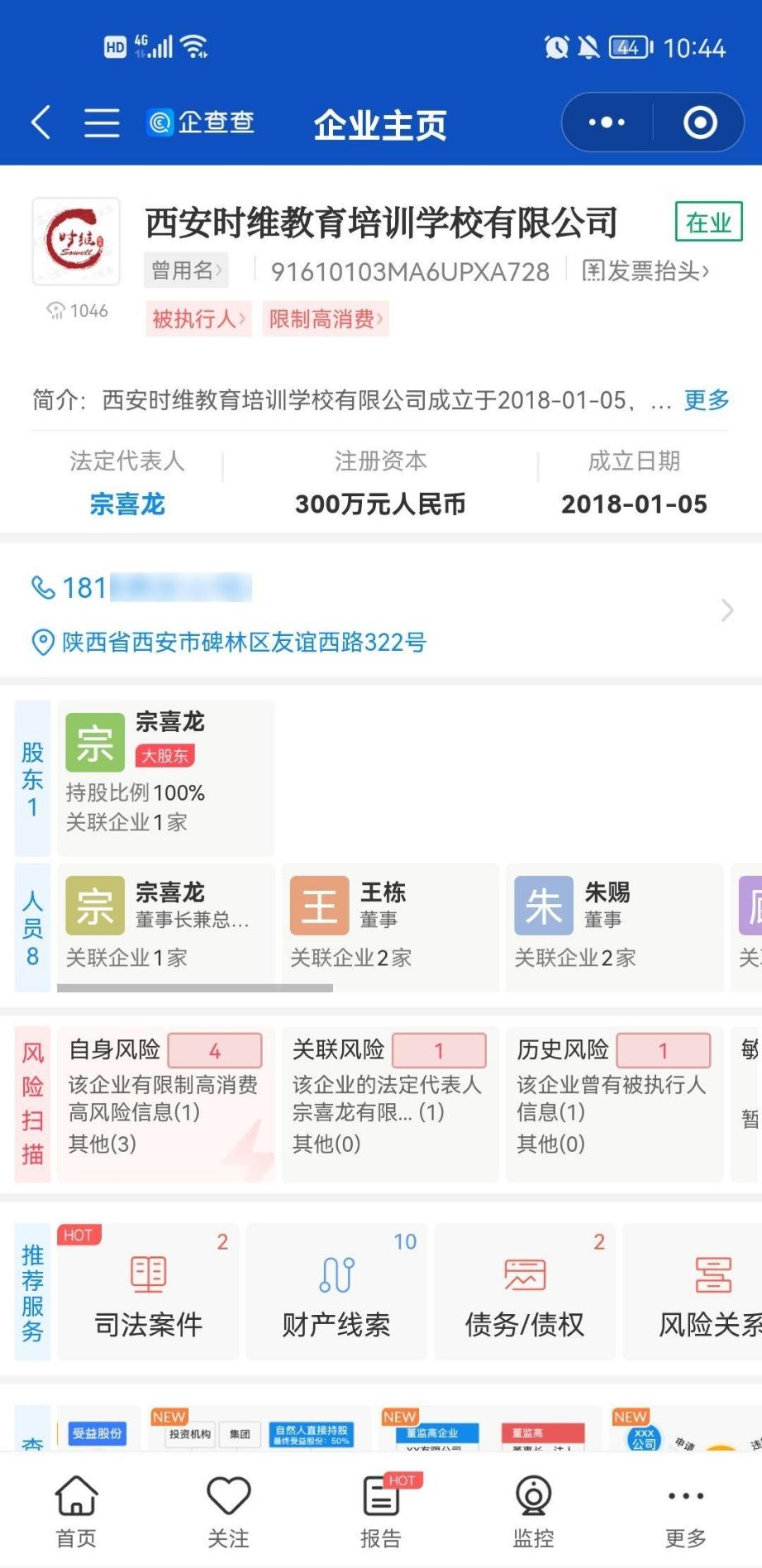Open personnel card 王栋 董事
The width and height of the screenshot is (762, 1568).
[390, 926]
